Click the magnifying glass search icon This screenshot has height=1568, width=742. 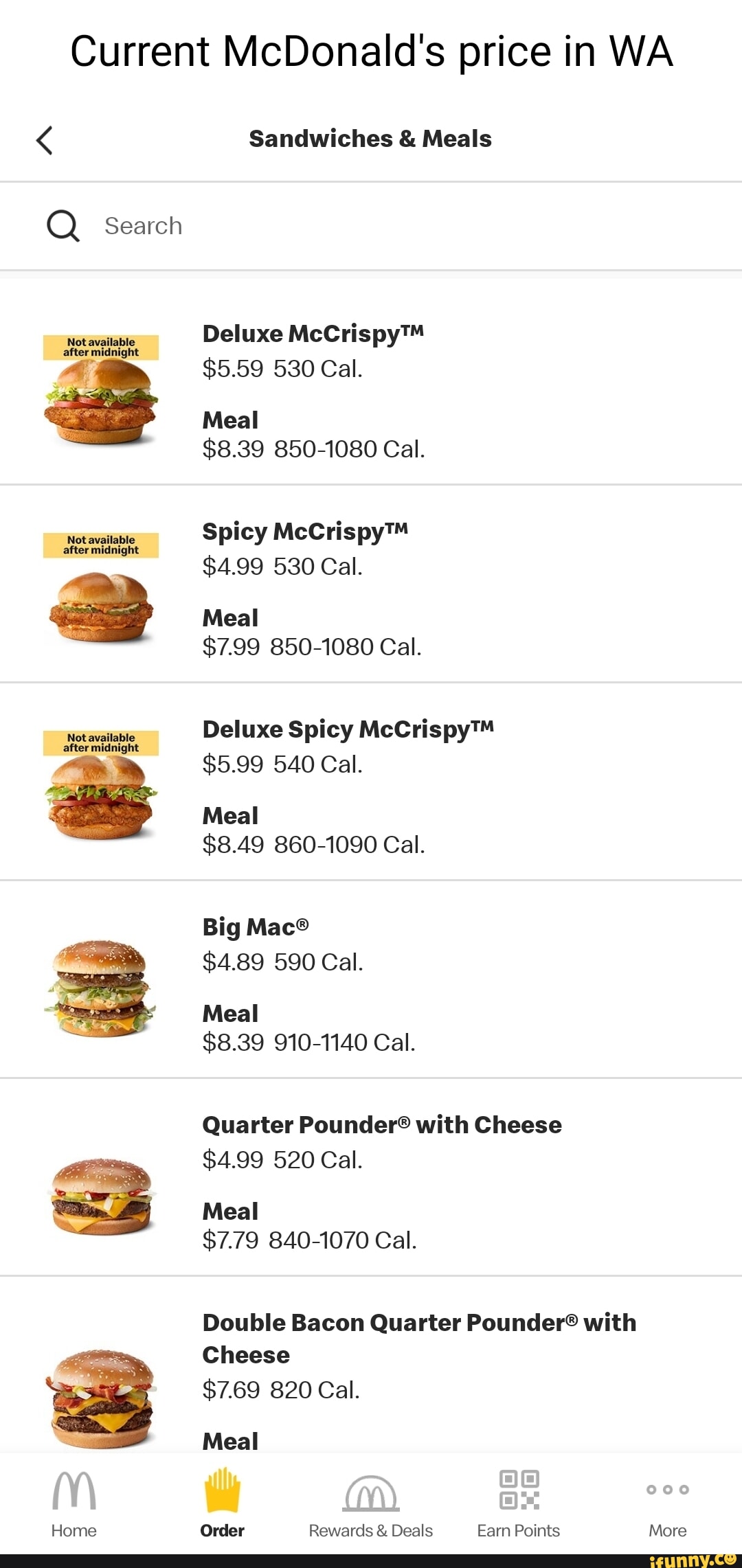(63, 225)
